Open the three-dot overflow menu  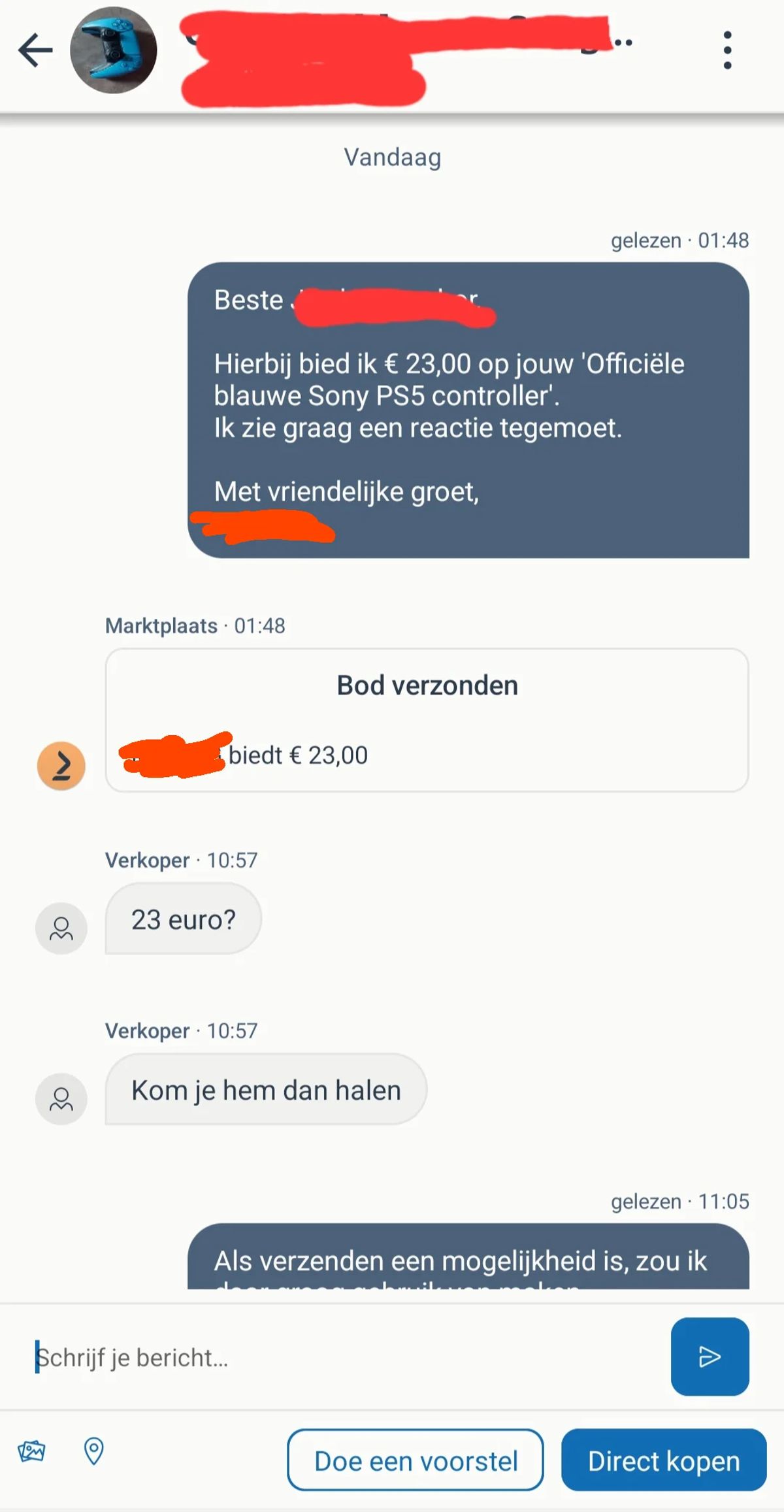coord(727,50)
